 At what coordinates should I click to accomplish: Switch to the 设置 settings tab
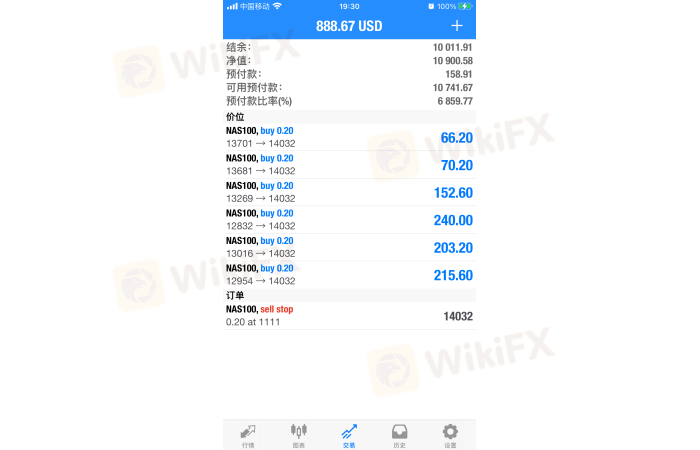click(450, 435)
